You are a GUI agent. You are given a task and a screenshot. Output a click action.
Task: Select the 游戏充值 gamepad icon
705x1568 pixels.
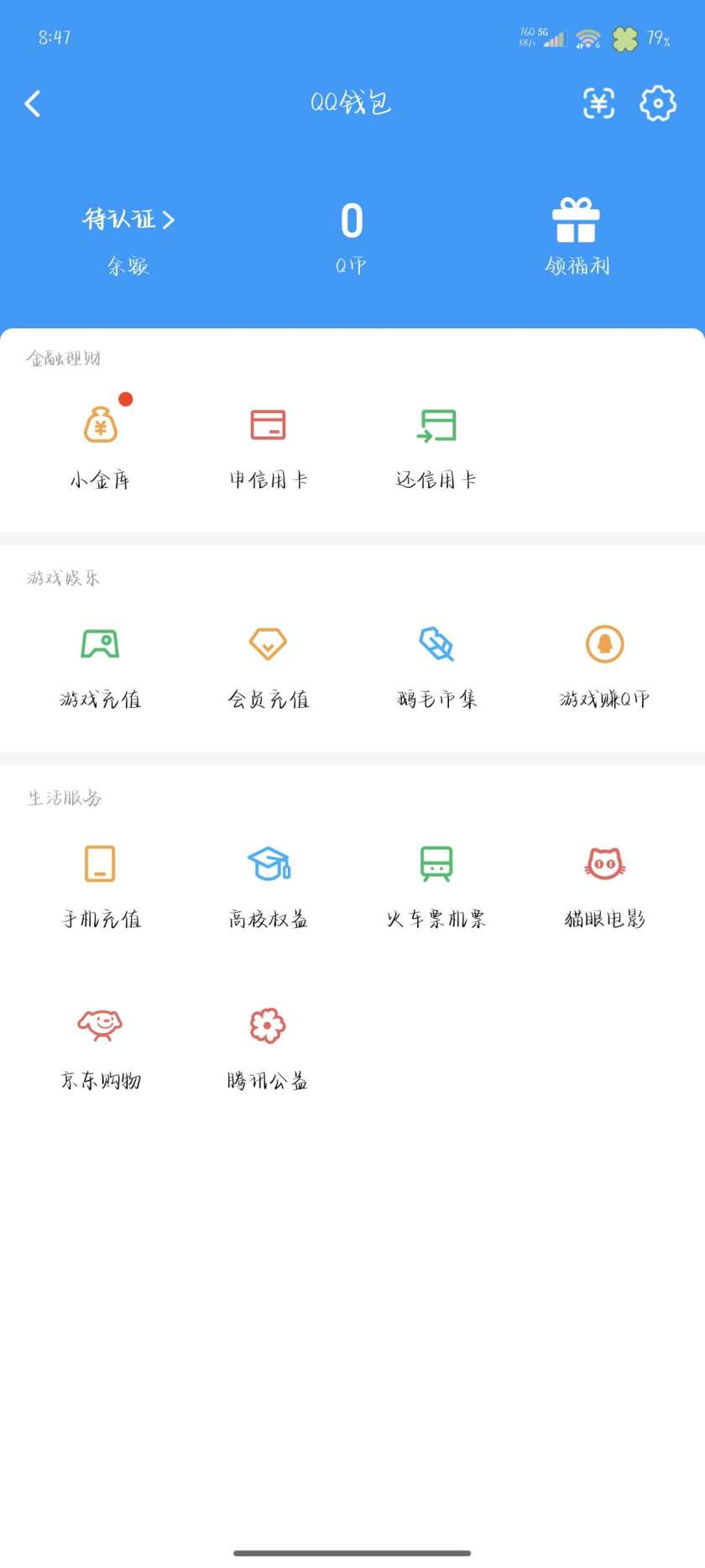101,645
